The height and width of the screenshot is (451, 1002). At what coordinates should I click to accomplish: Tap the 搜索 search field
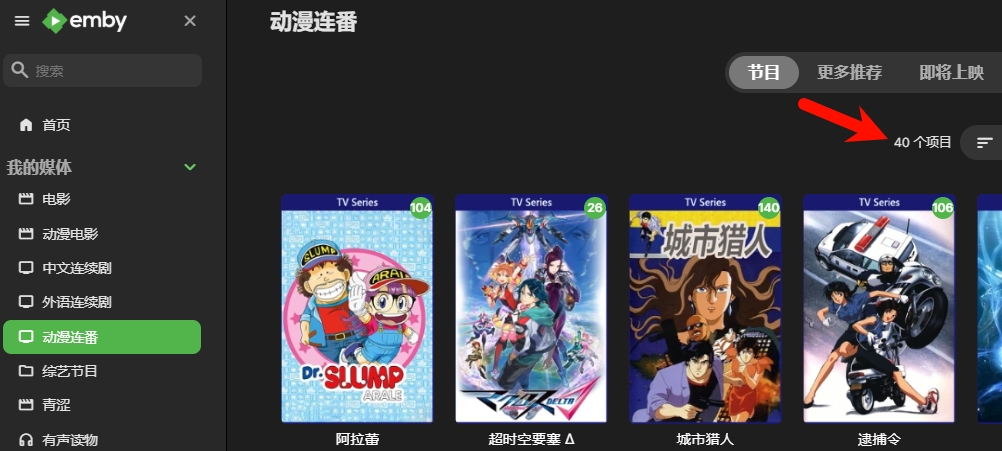104,71
